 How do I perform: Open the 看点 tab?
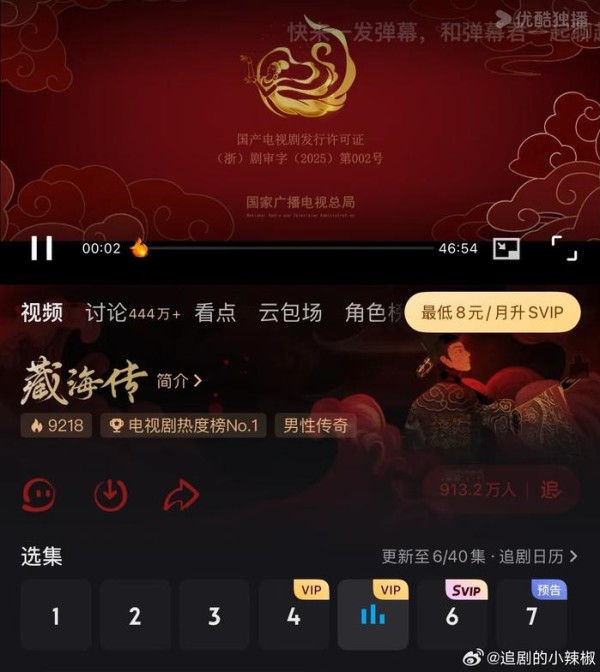tap(215, 313)
